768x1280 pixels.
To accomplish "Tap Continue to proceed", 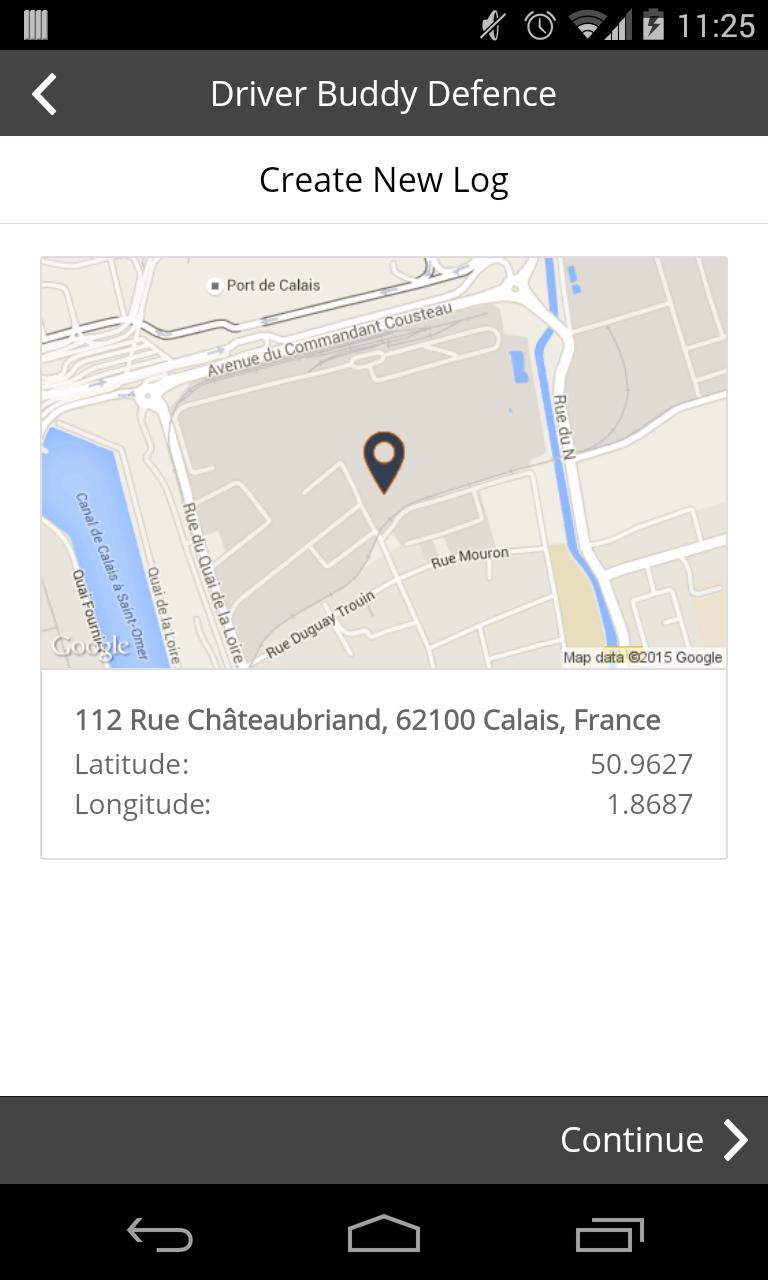I will pos(653,1140).
